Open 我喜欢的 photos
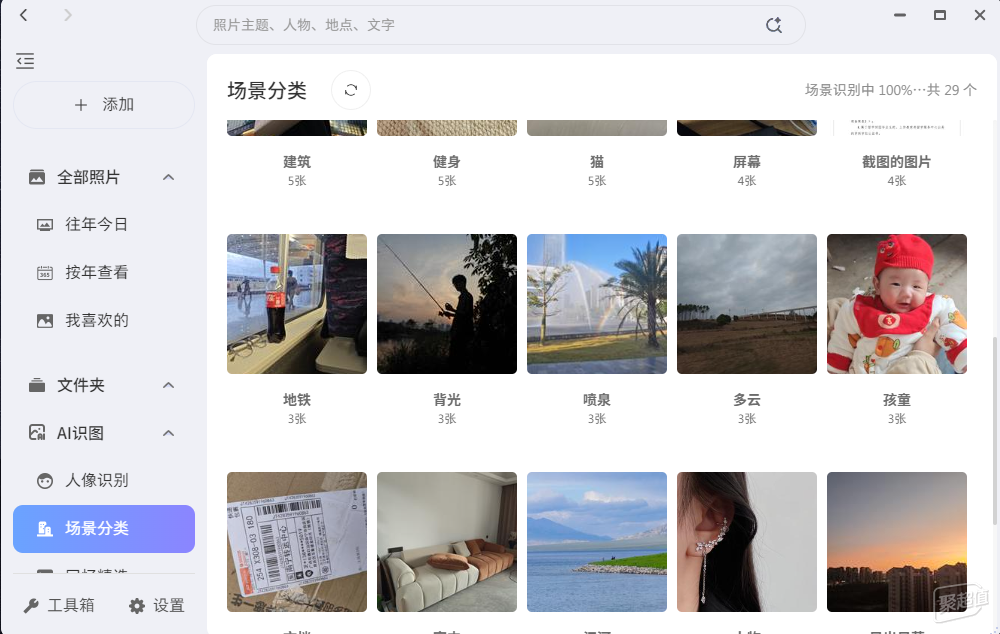The image size is (1000, 634). (x=96, y=321)
